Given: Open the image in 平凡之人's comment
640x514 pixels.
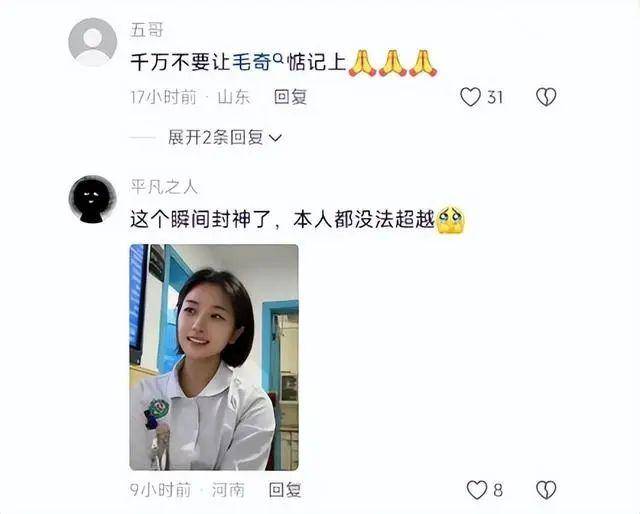Looking at the screenshot, I should [x=214, y=357].
